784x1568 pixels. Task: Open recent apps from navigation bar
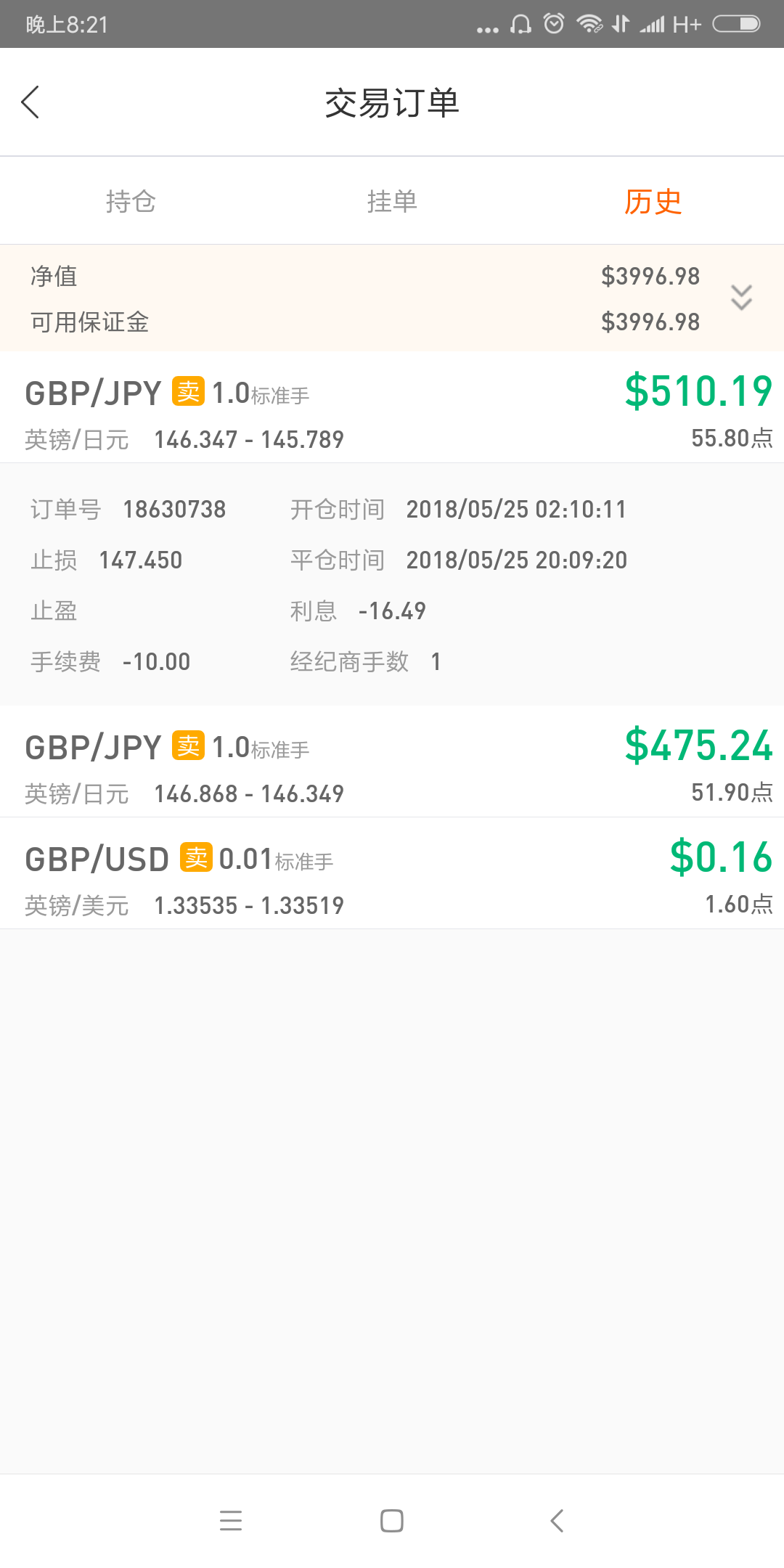pyautogui.click(x=231, y=1520)
